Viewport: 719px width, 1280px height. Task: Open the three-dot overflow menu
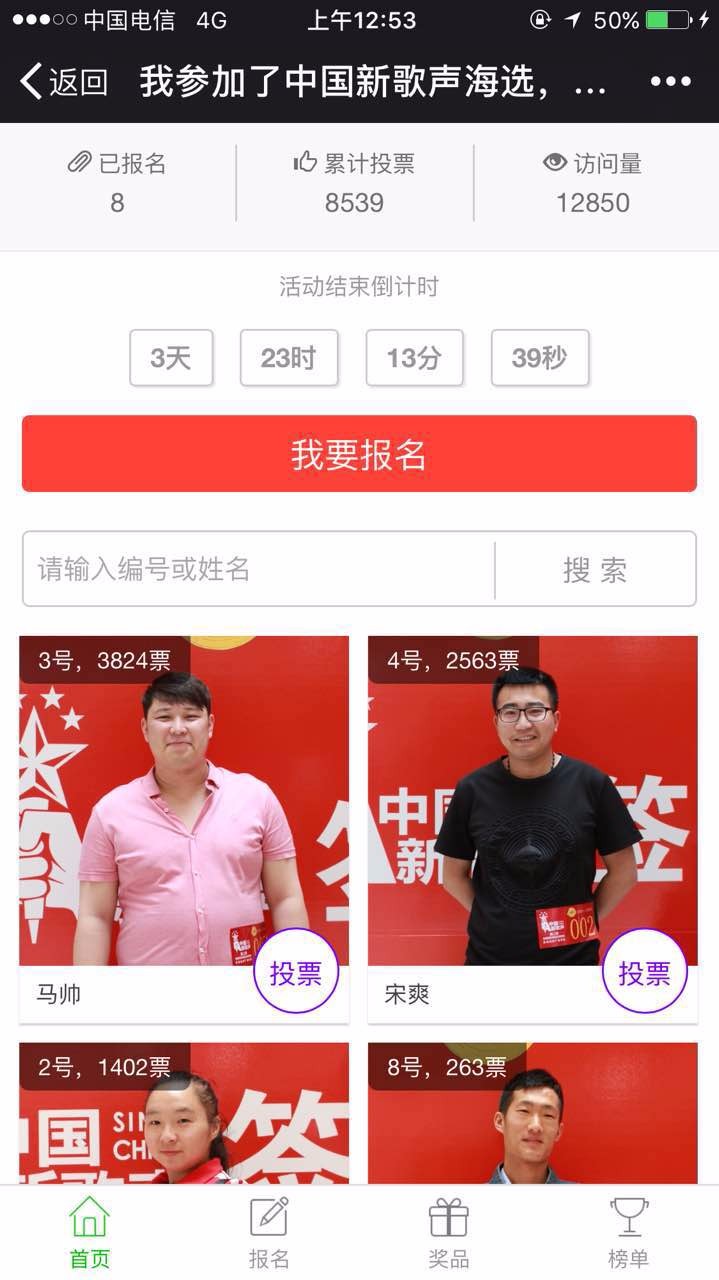pyautogui.click(x=670, y=82)
